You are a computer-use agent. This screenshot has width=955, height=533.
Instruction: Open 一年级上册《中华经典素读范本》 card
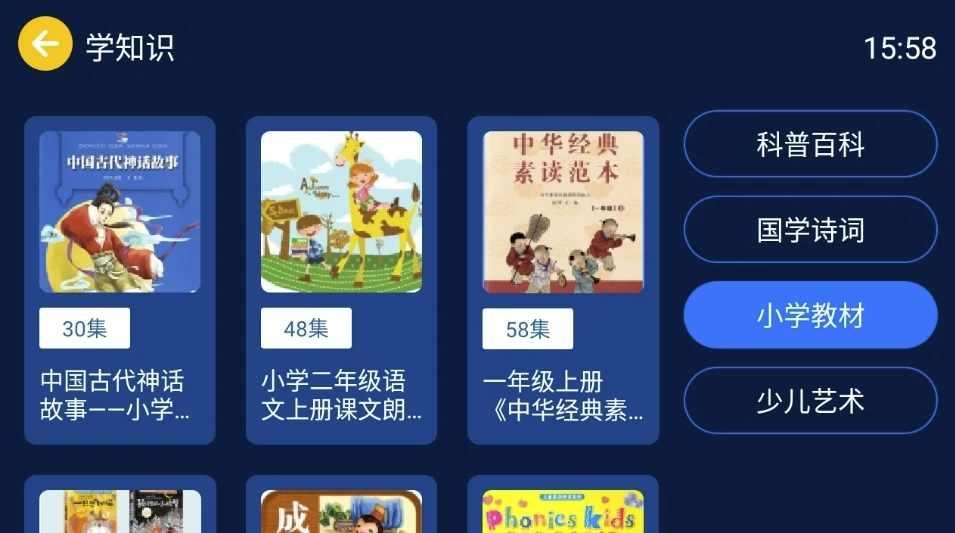(x=563, y=280)
